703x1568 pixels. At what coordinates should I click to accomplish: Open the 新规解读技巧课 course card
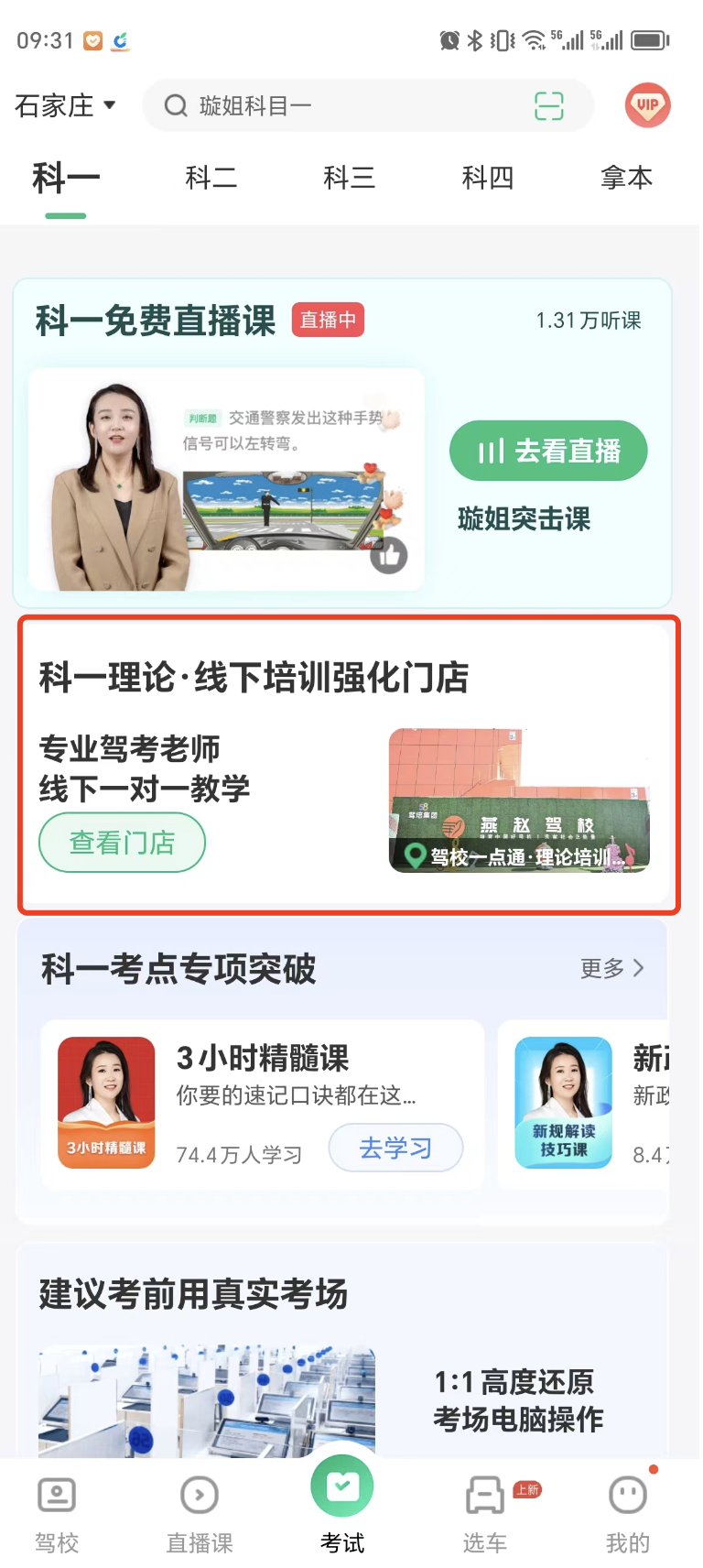(x=586, y=1103)
